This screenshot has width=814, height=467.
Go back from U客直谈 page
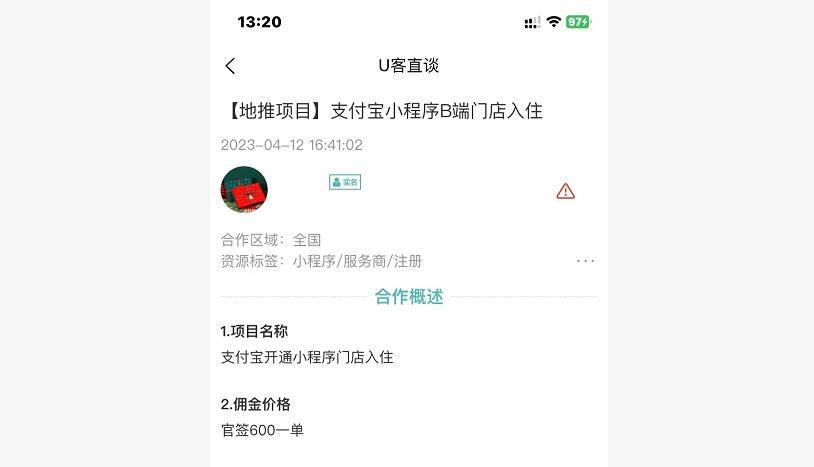pos(231,66)
